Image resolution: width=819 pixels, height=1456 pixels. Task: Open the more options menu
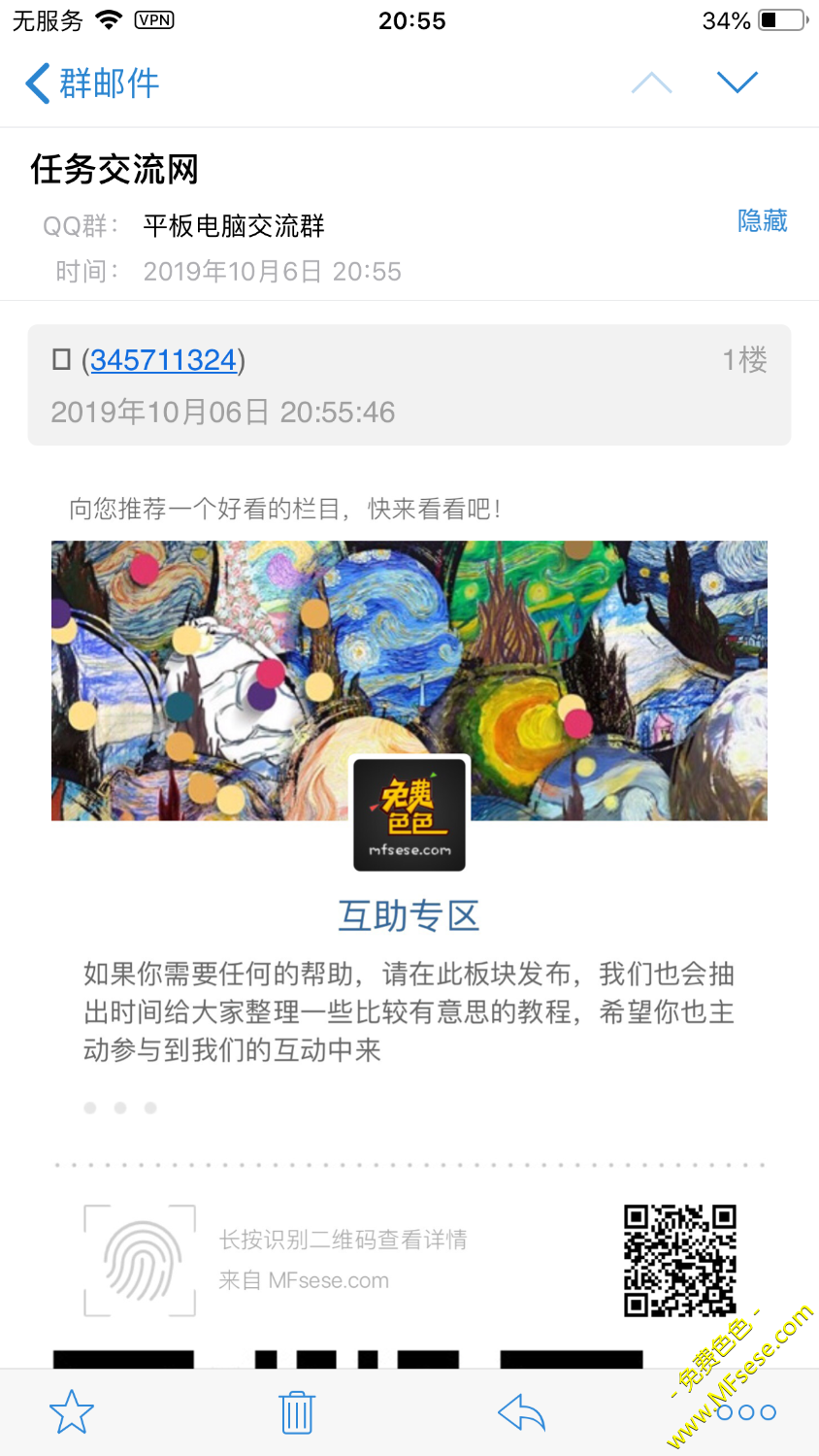746,1412
